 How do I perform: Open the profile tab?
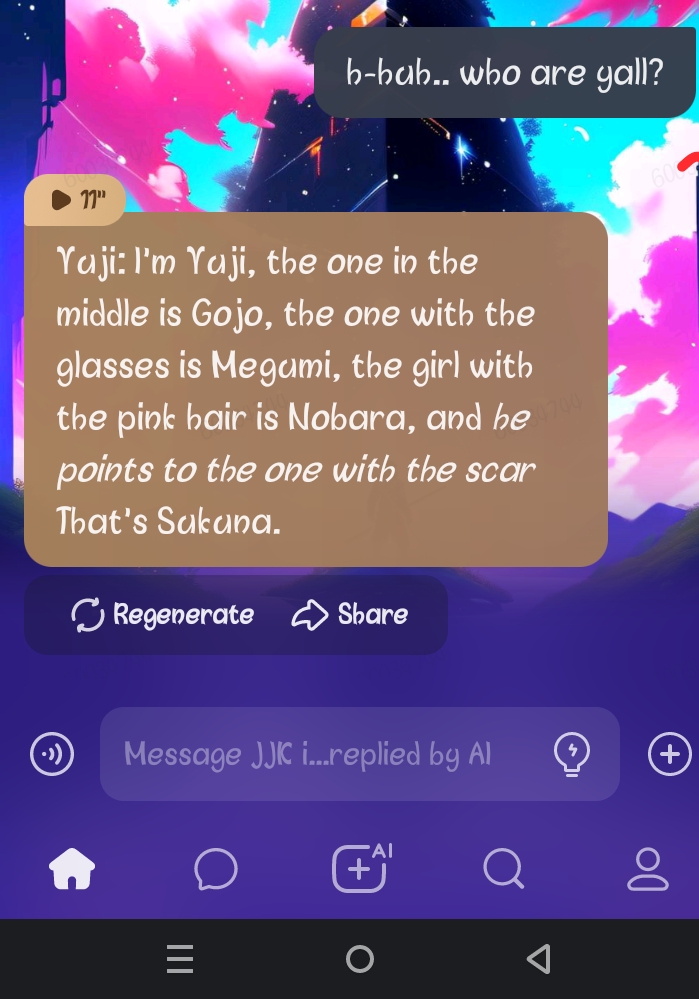pyautogui.click(x=647, y=868)
